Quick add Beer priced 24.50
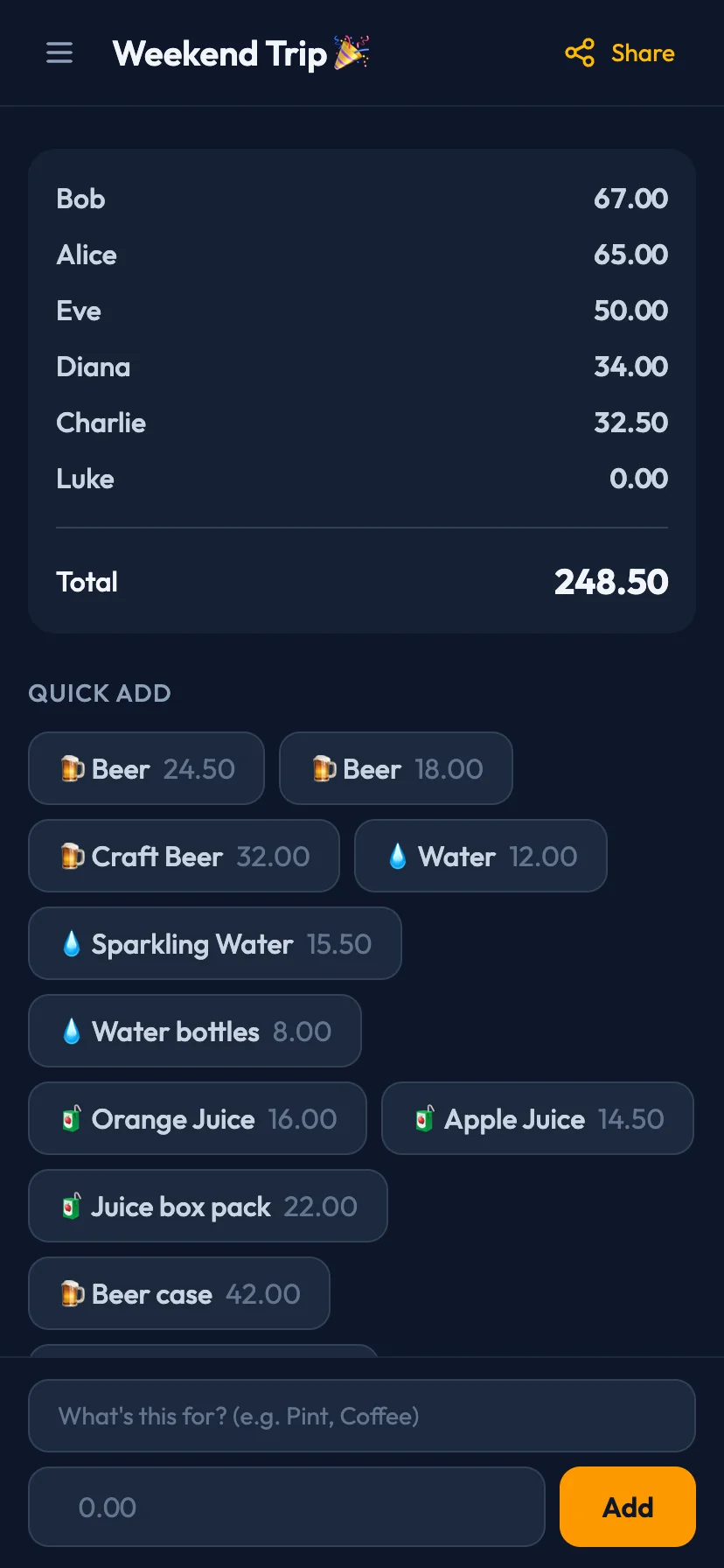Image resolution: width=724 pixels, height=1568 pixels. [x=145, y=768]
